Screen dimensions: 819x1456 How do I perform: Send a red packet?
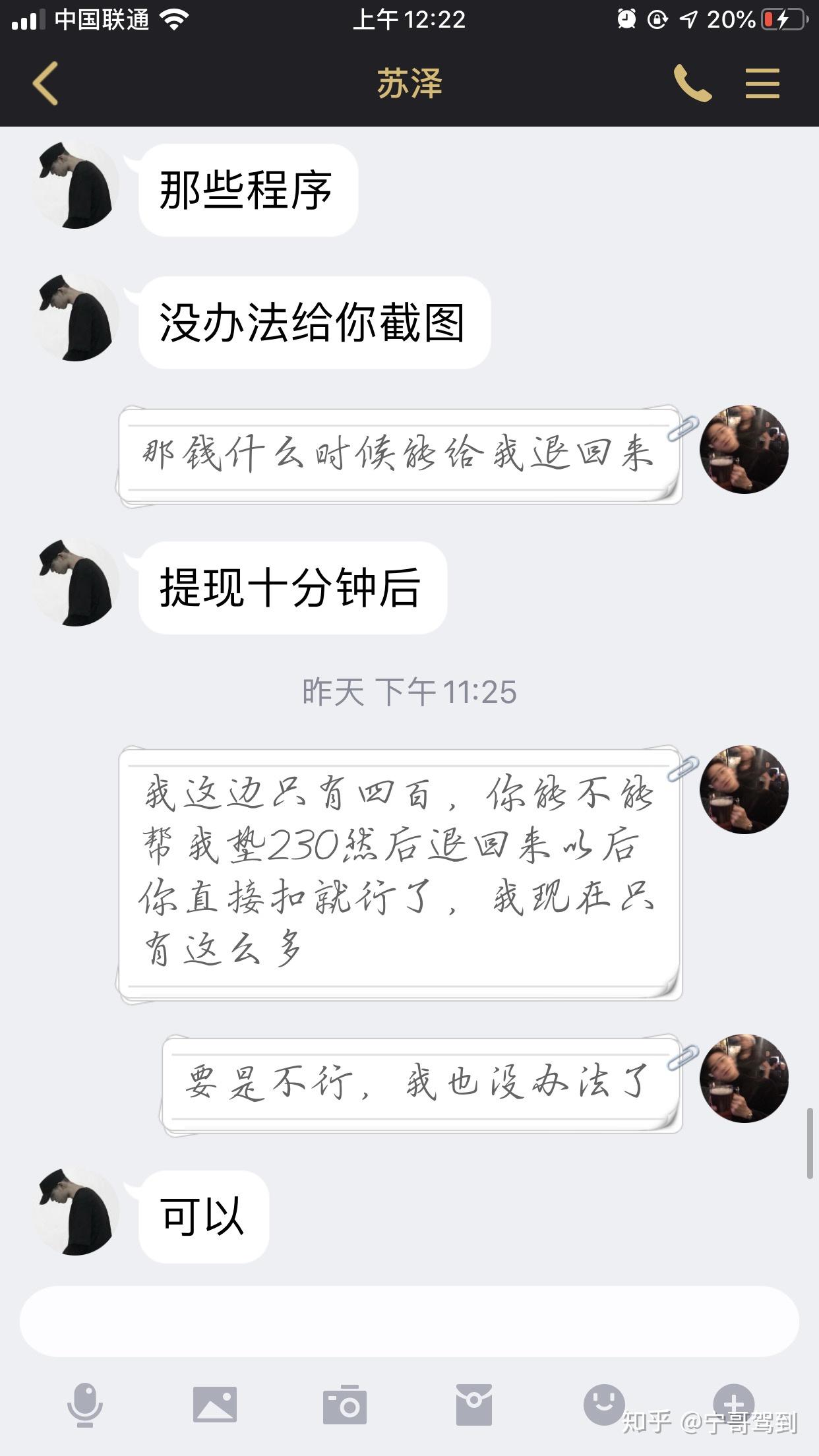473,1405
